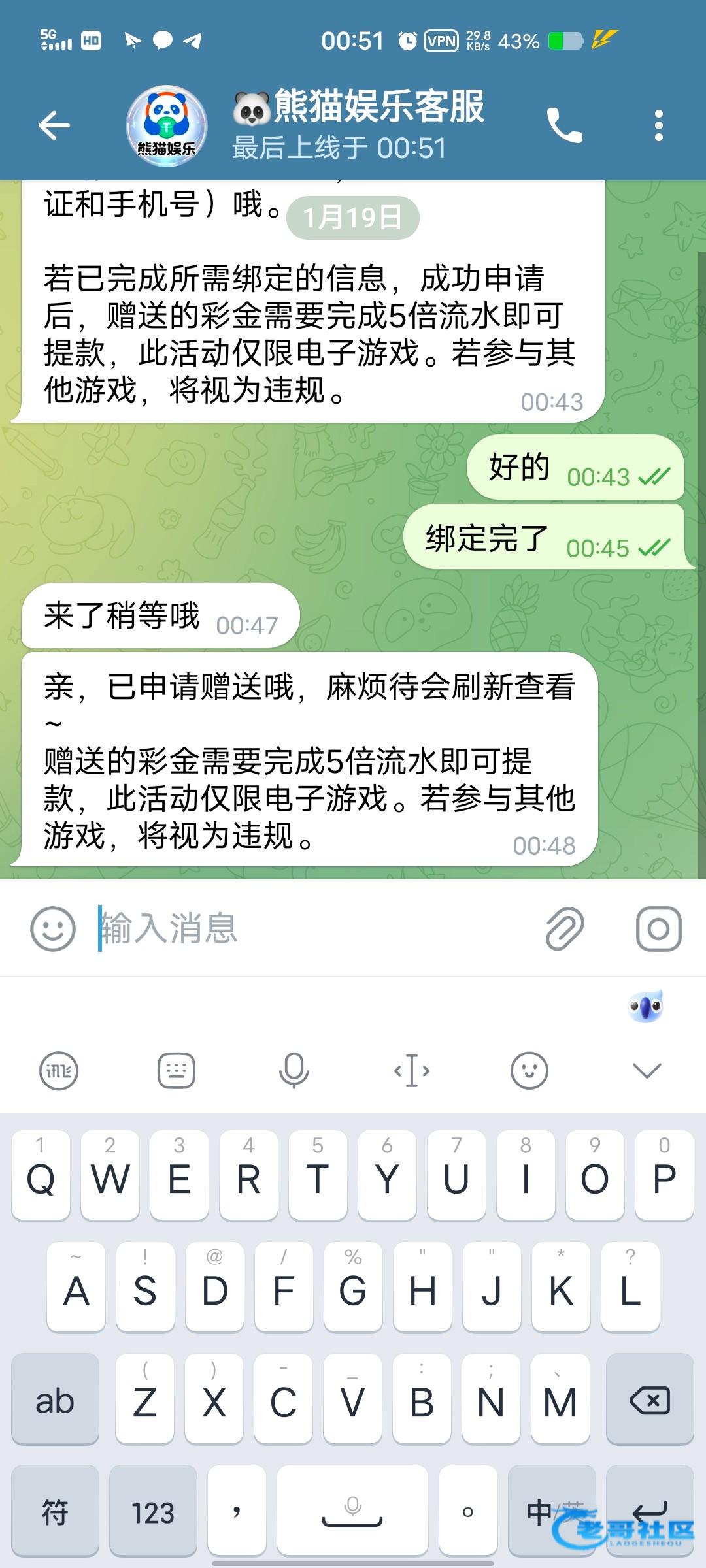The width and height of the screenshot is (706, 1568).
Task: Focus the 输入消息 text field
Action: pyautogui.click(x=314, y=928)
